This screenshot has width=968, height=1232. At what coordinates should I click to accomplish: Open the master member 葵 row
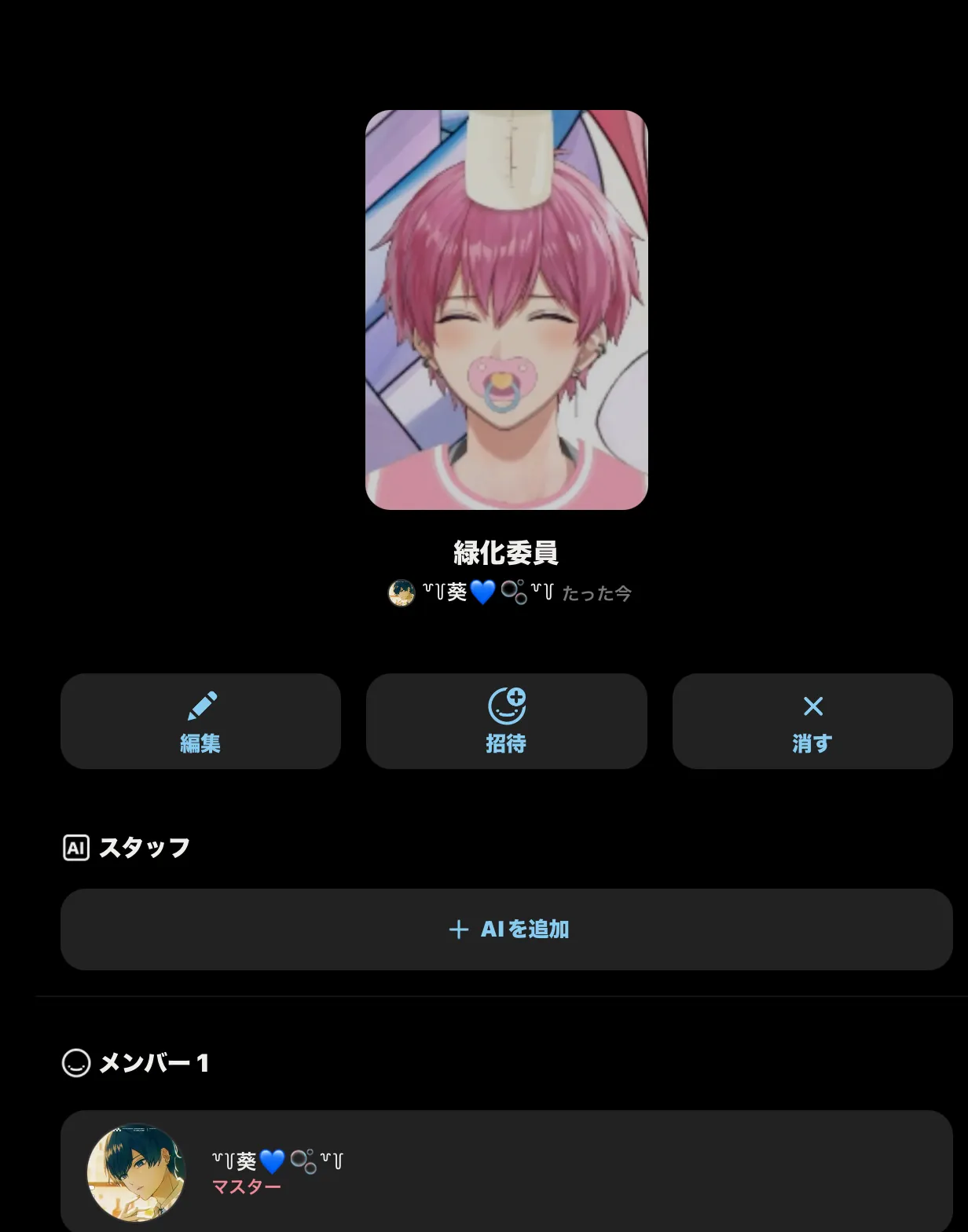pos(507,1172)
